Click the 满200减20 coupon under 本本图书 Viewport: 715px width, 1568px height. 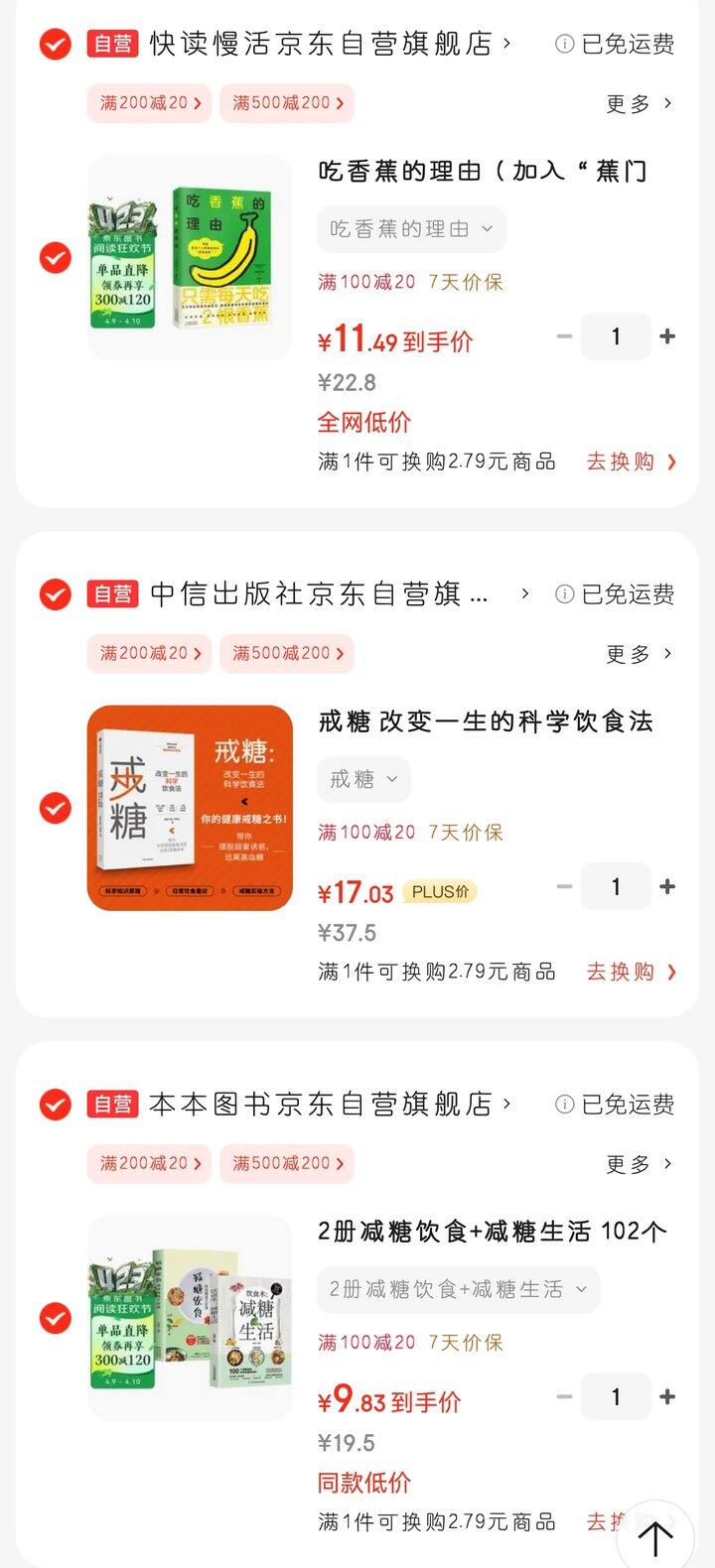pos(149,1163)
